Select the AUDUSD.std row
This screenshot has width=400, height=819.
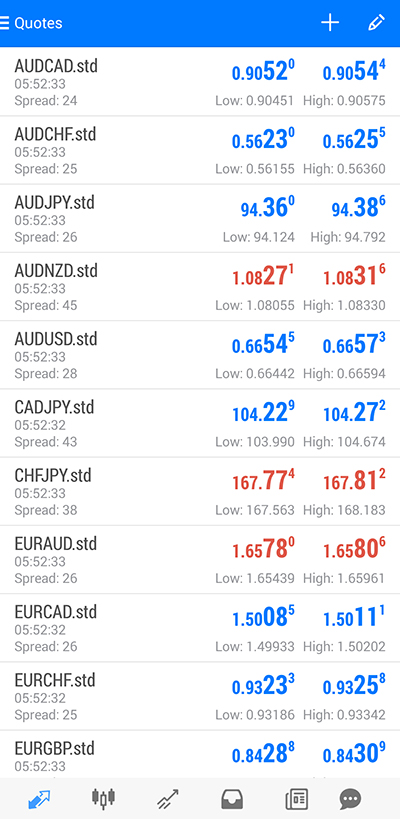pyautogui.click(x=200, y=356)
